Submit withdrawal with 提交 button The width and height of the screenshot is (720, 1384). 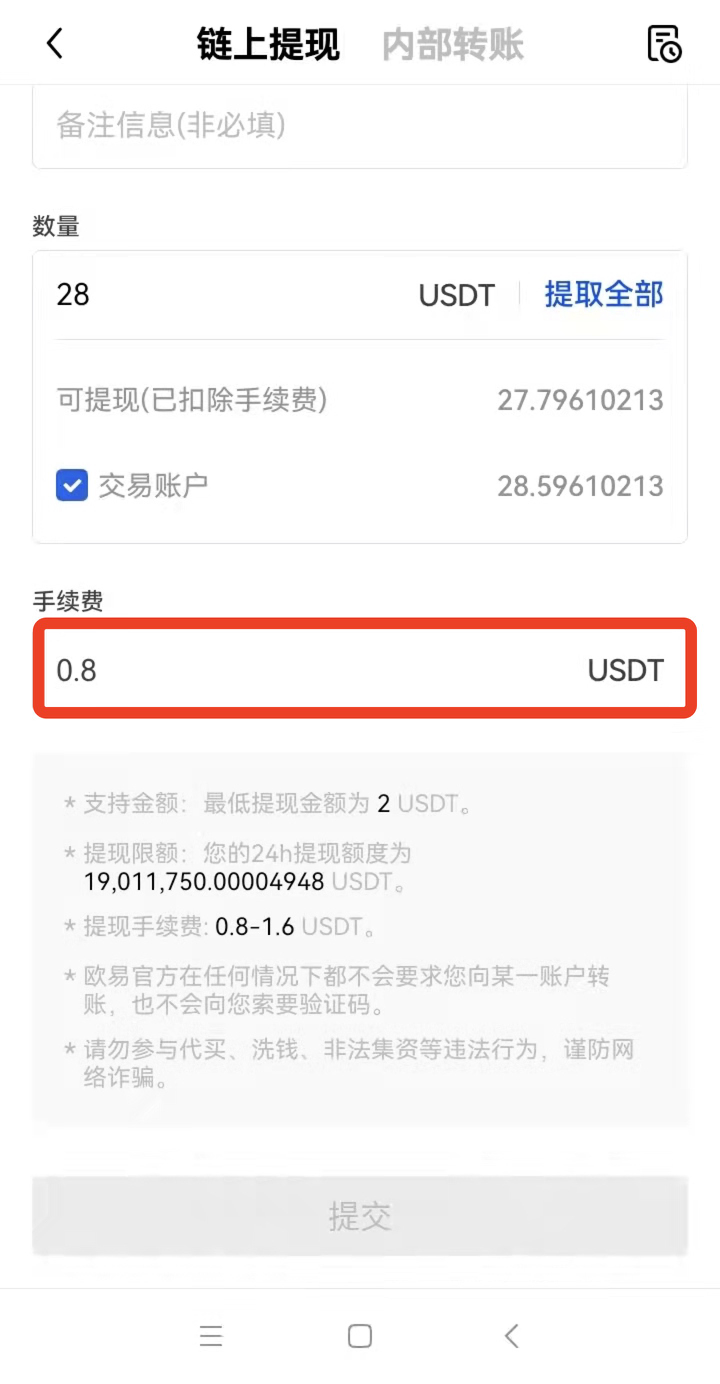[360, 1216]
